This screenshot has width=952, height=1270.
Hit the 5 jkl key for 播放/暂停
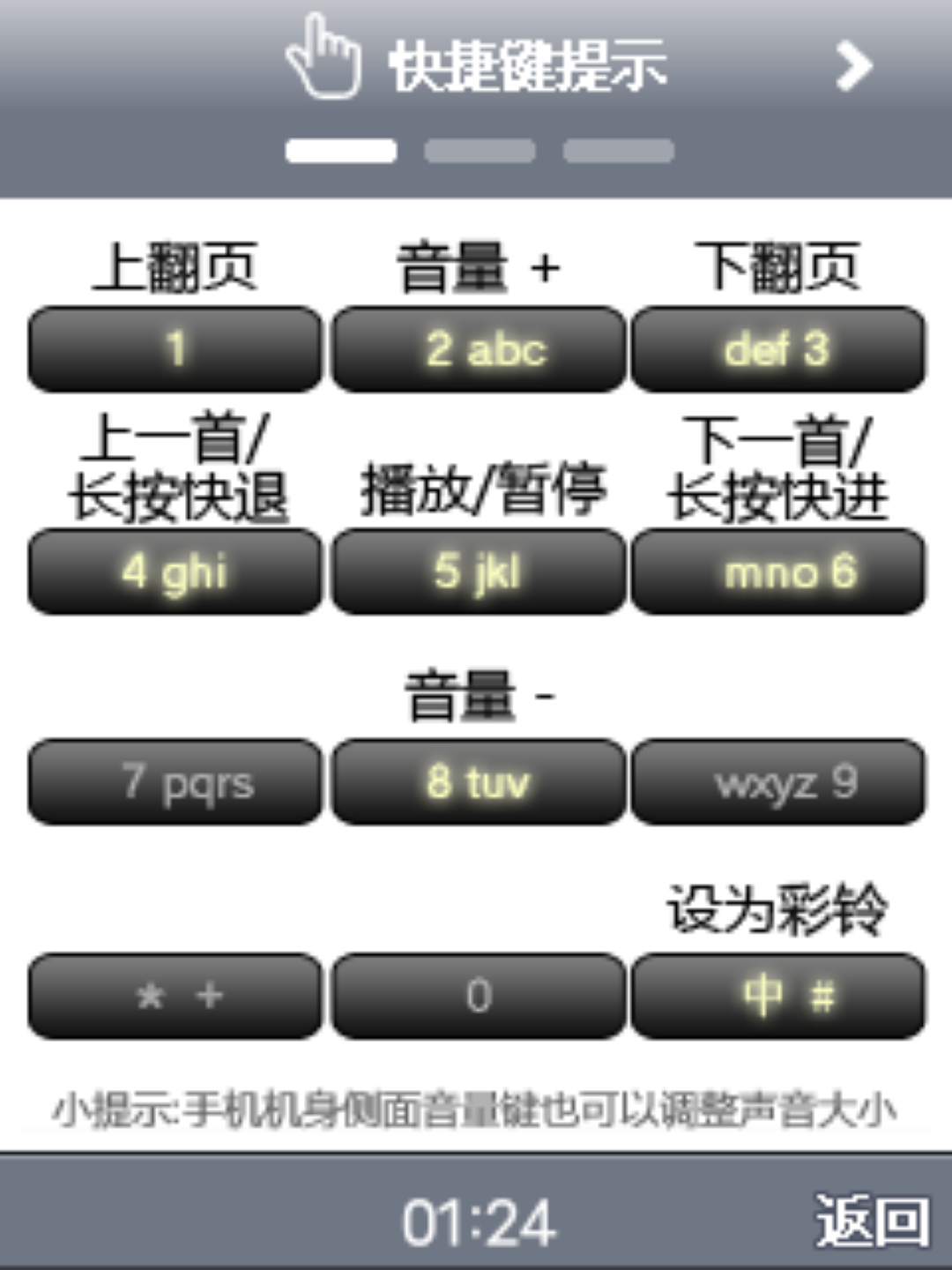pyautogui.click(x=479, y=571)
